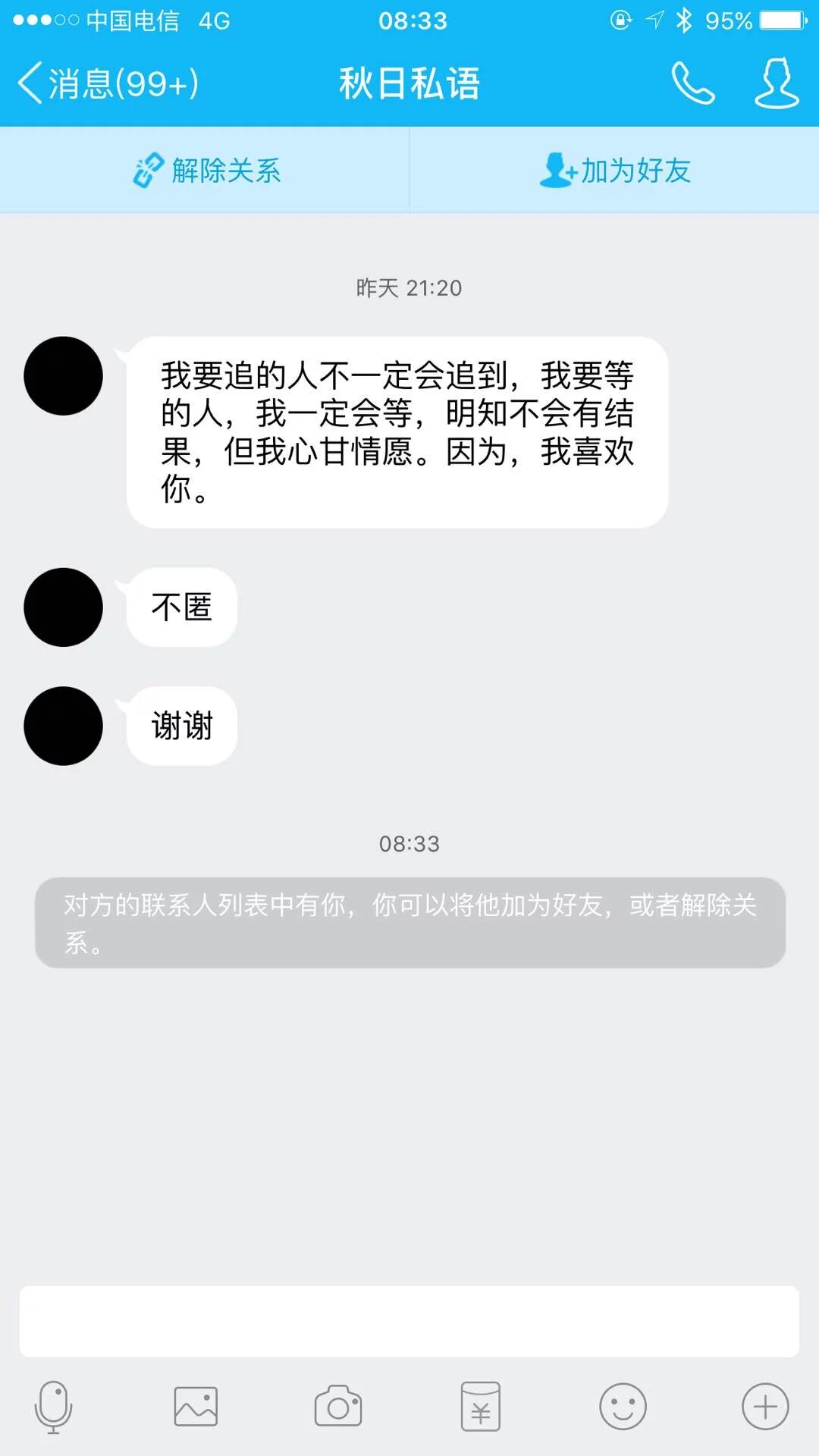Tap 加为好友 to add as friend
This screenshot has width=819, height=1456.
614,171
